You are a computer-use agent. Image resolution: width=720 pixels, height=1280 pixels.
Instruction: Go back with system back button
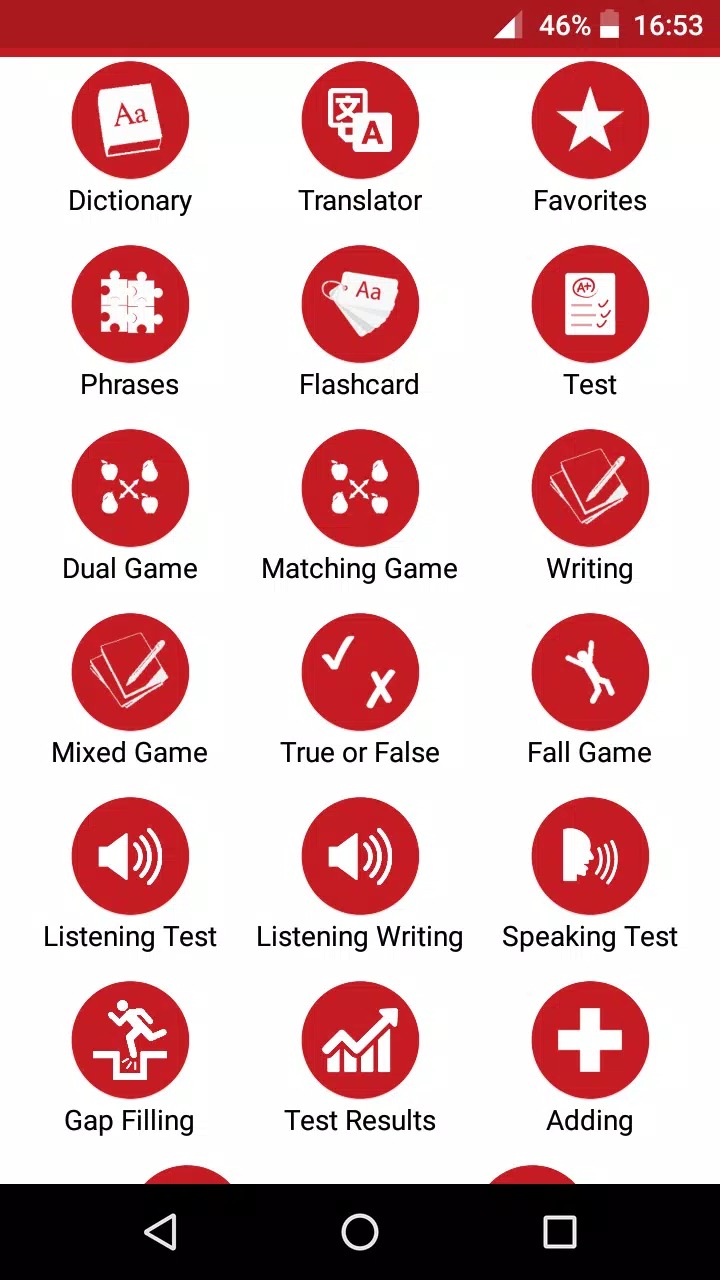[161, 1232]
